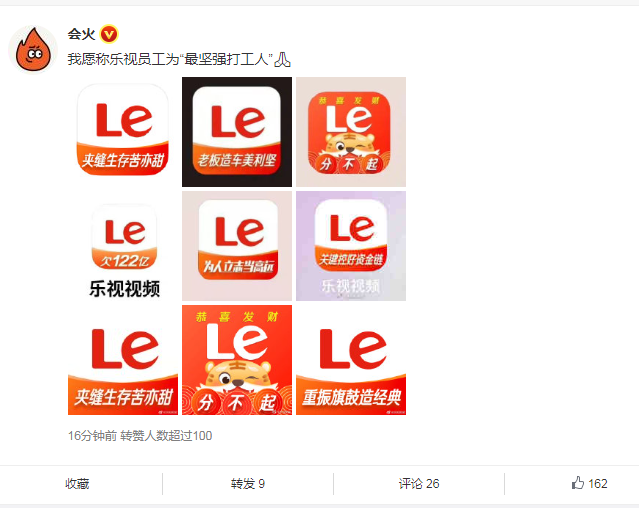Open the 老板造车美利坚 image

(x=237, y=132)
